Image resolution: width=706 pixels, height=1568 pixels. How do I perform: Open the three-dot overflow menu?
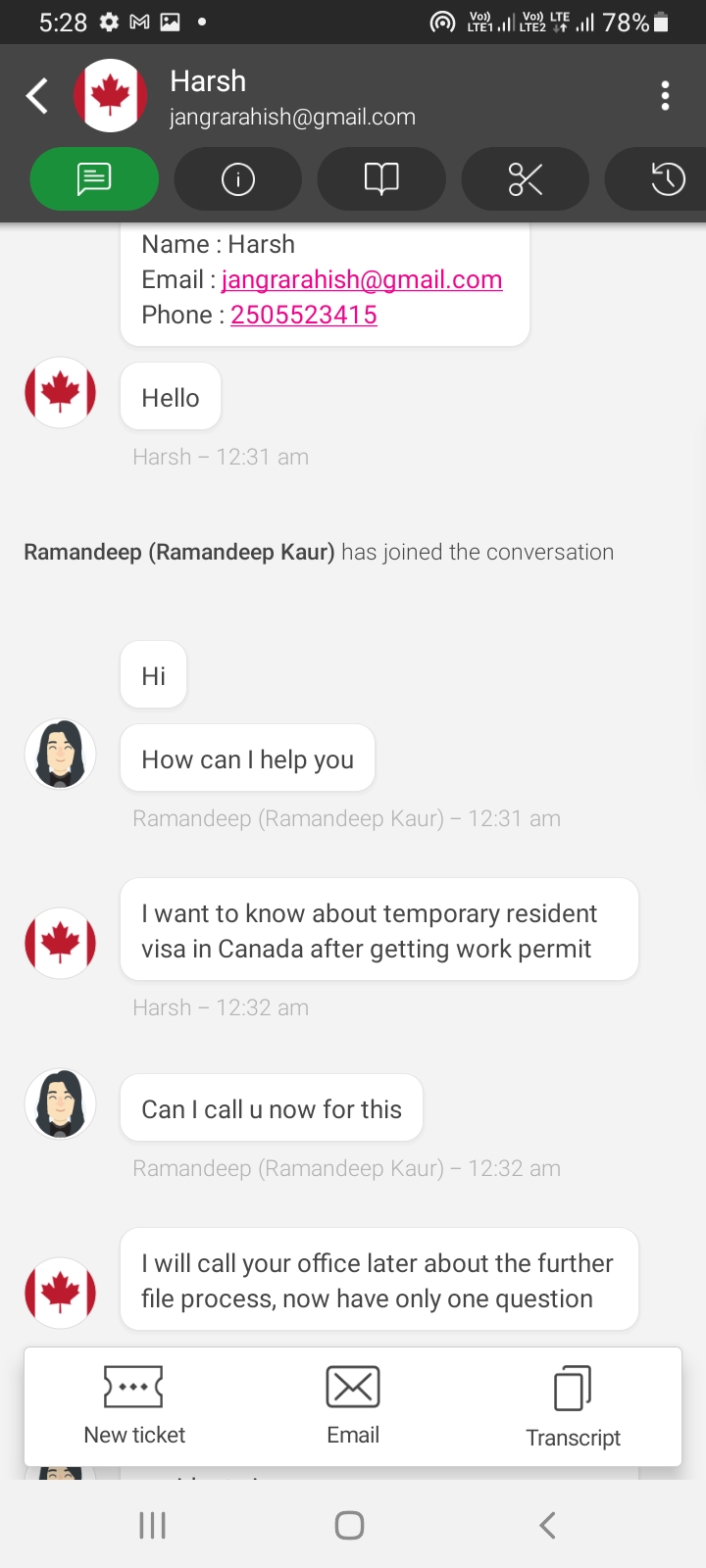tap(666, 96)
